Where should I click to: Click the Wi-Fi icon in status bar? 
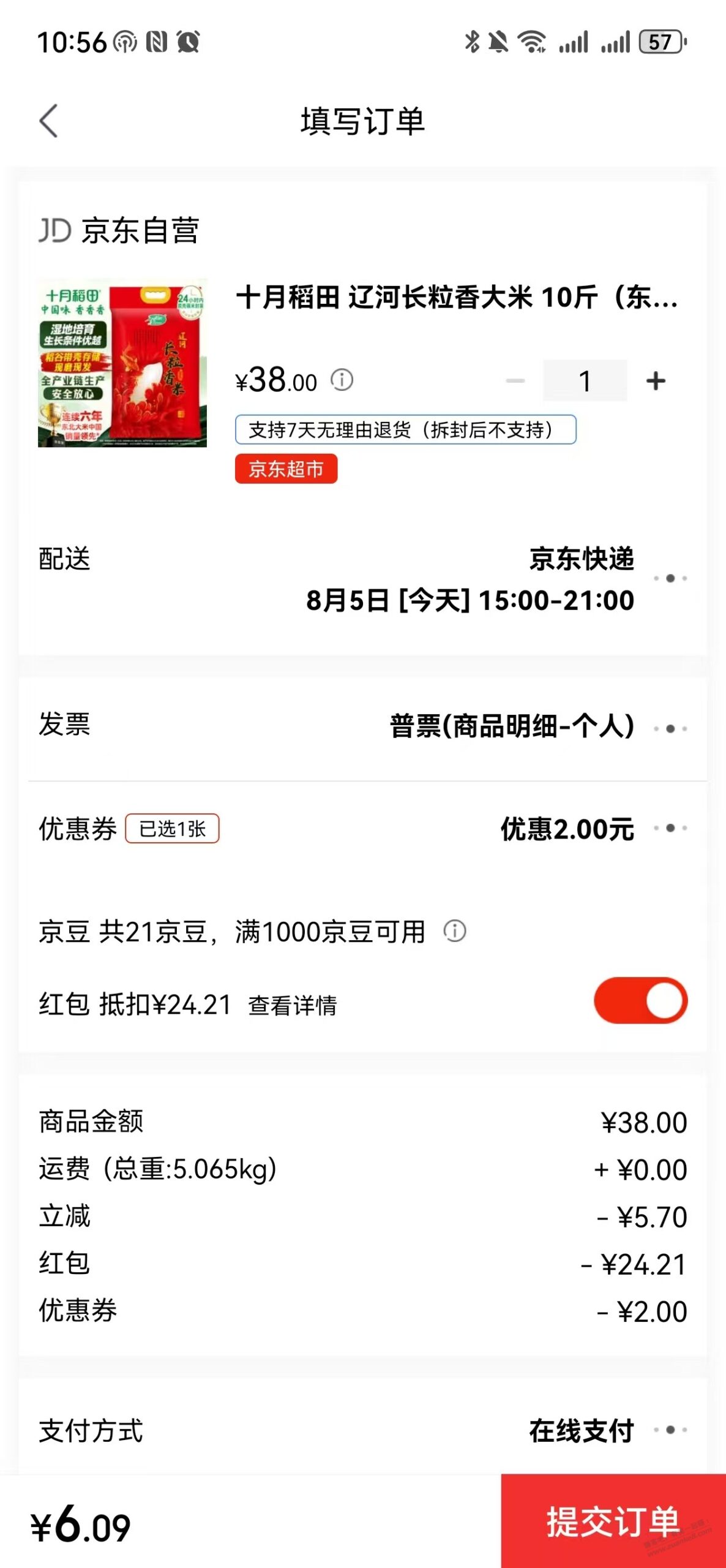click(x=532, y=42)
